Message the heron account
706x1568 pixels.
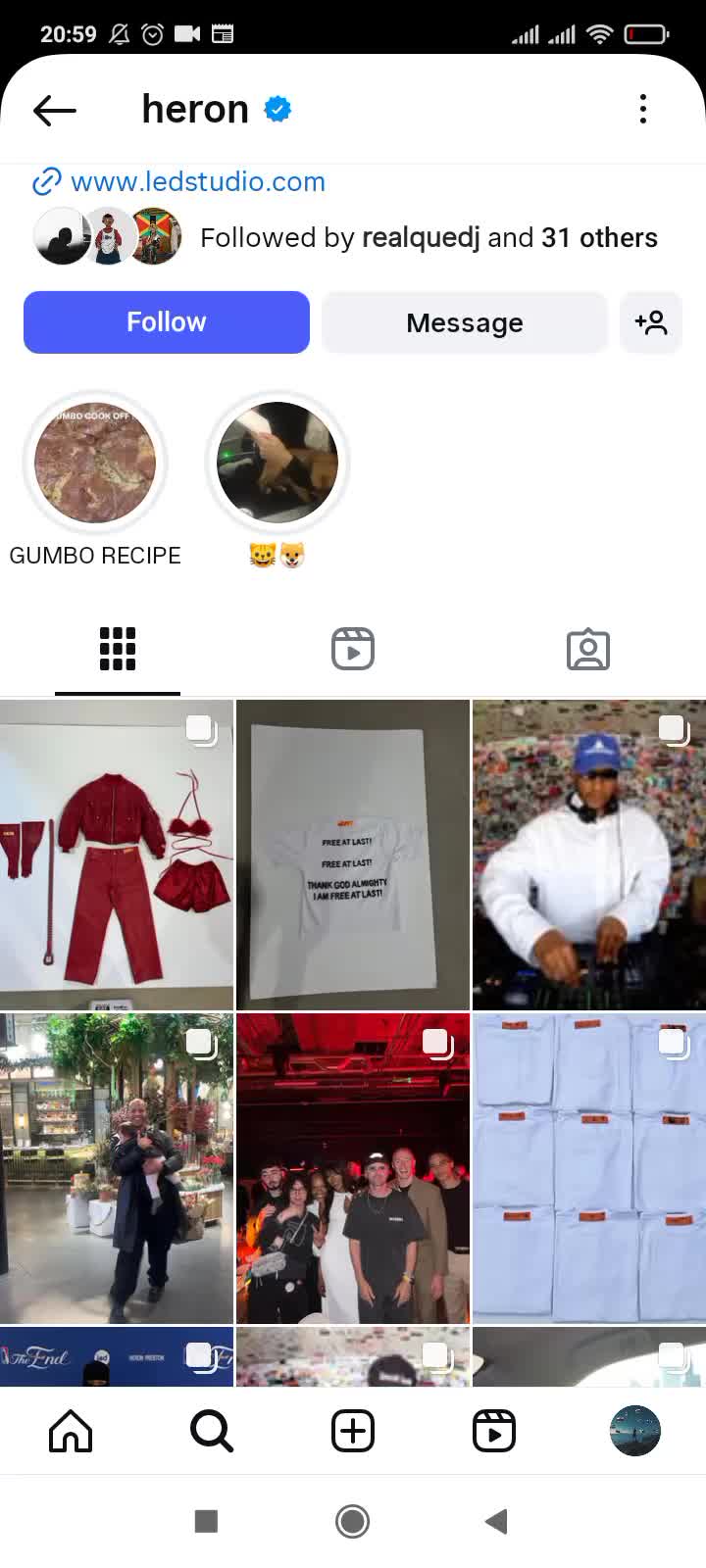[465, 322]
